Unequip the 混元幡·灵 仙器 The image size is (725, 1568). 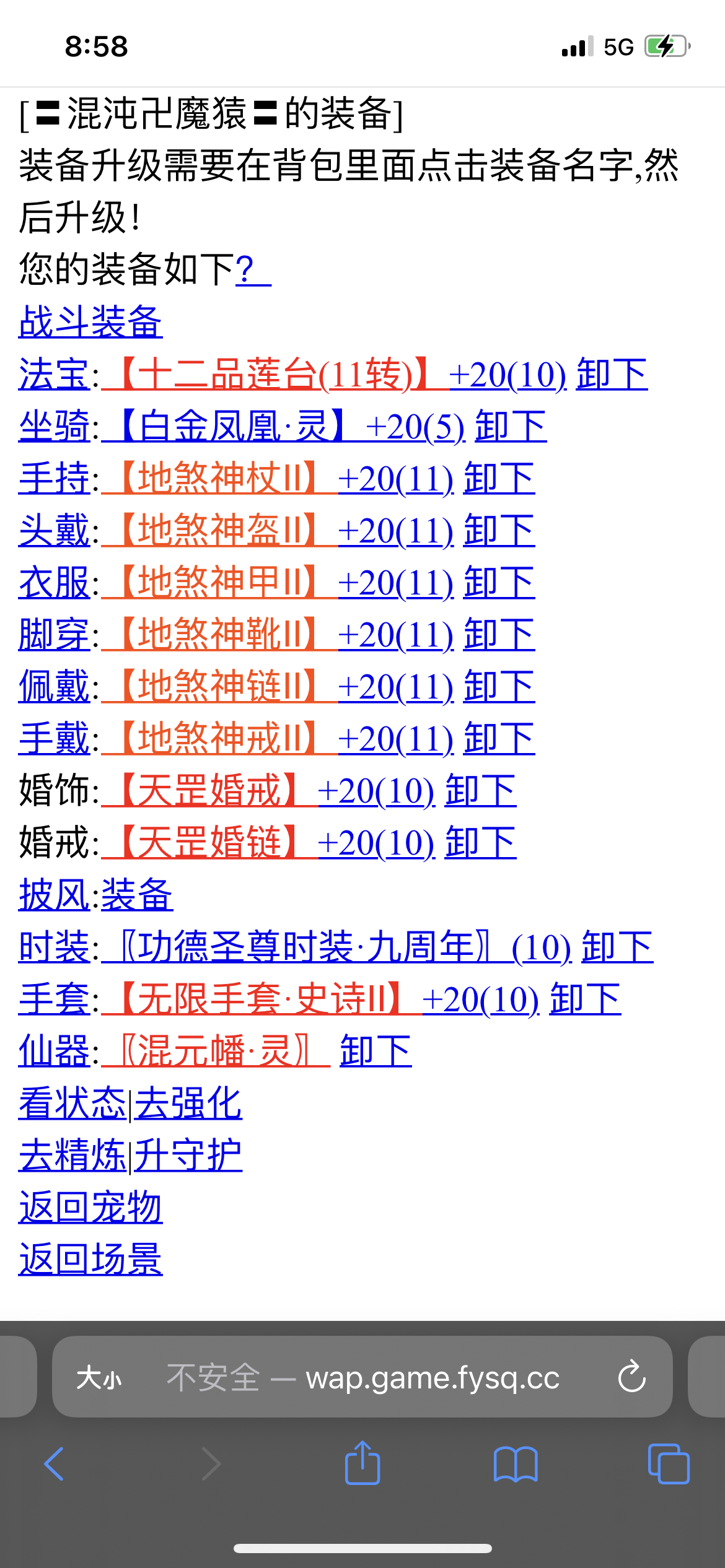[x=376, y=1051]
